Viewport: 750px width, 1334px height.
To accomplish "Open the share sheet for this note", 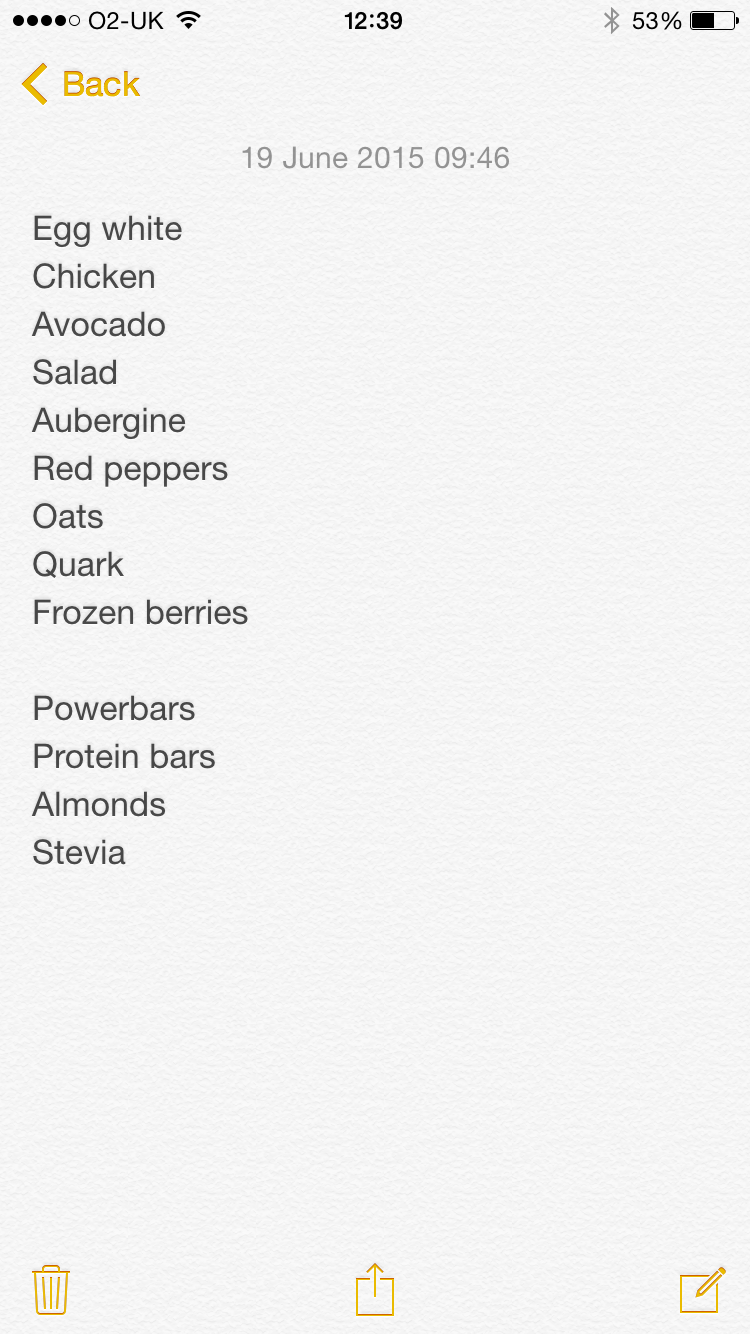I will pyautogui.click(x=375, y=1290).
